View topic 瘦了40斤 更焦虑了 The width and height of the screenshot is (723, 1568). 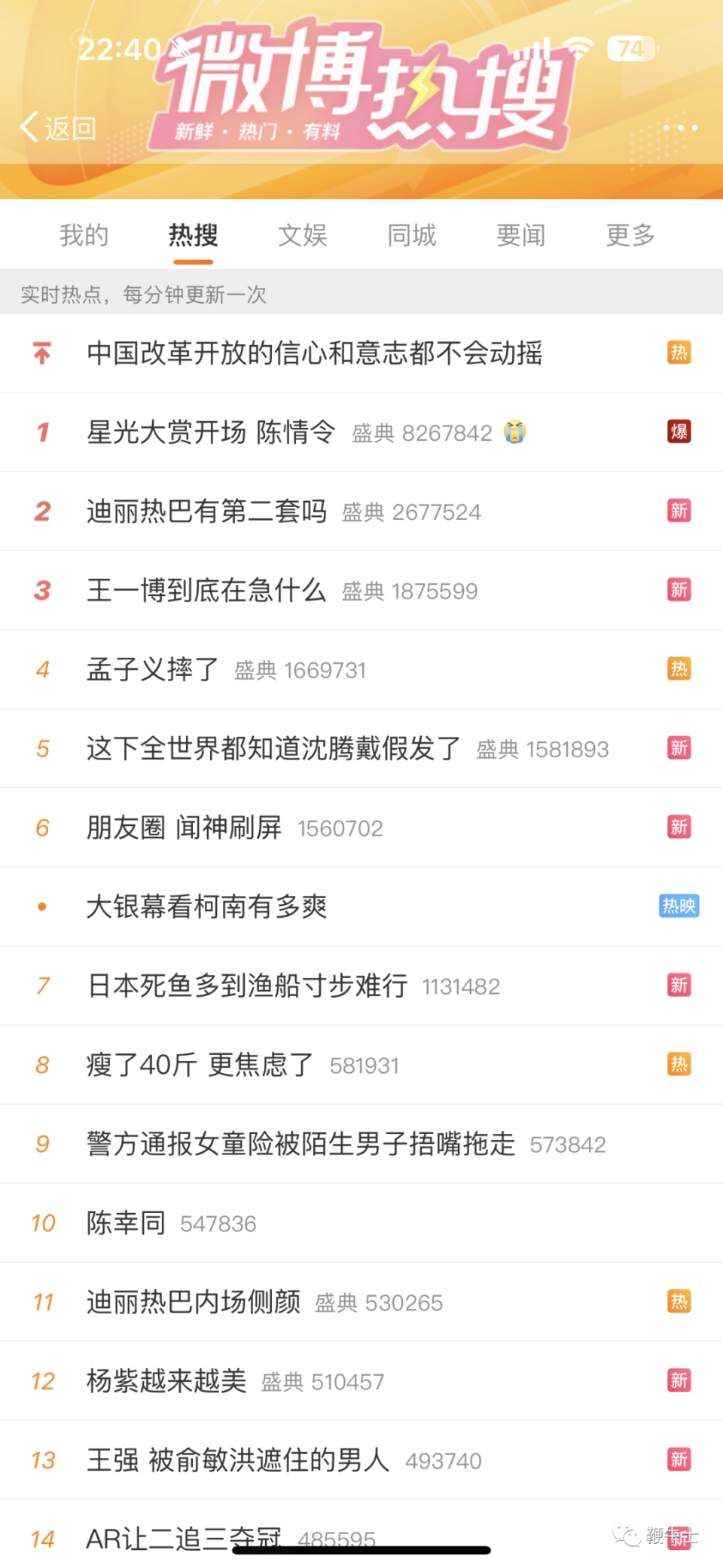[x=361, y=1065]
